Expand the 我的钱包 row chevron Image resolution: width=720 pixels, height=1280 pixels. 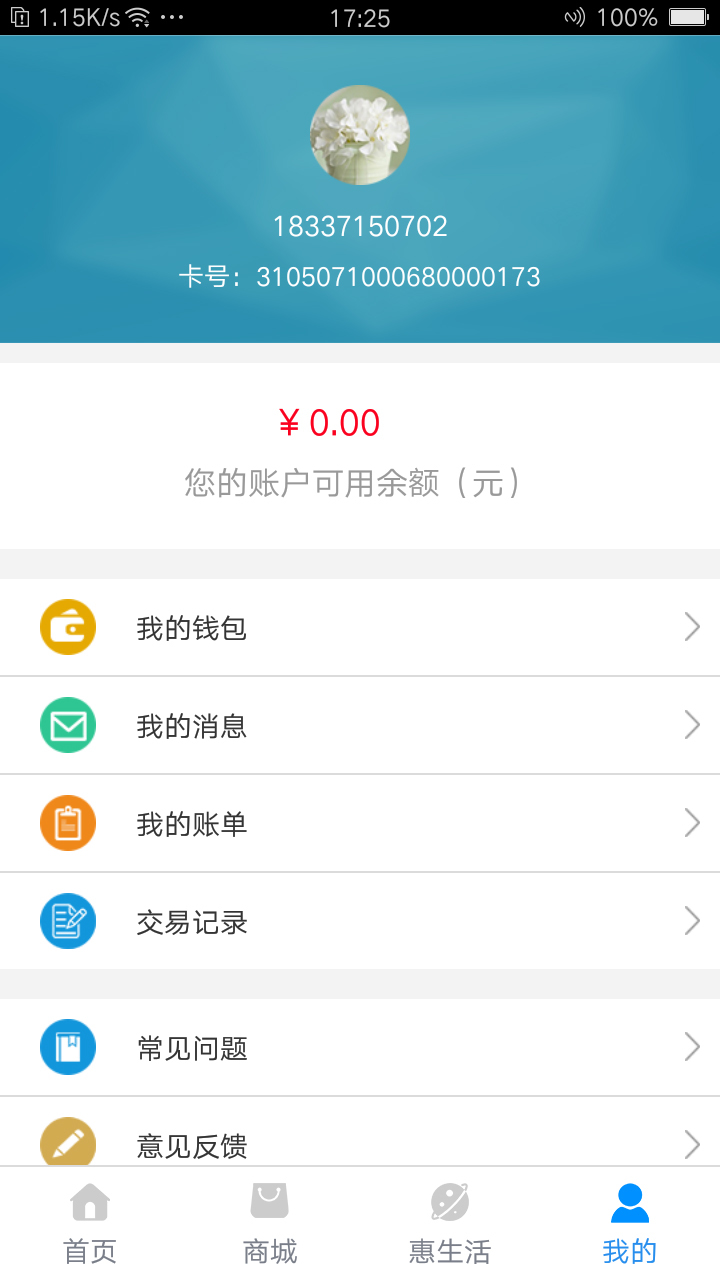tap(692, 627)
